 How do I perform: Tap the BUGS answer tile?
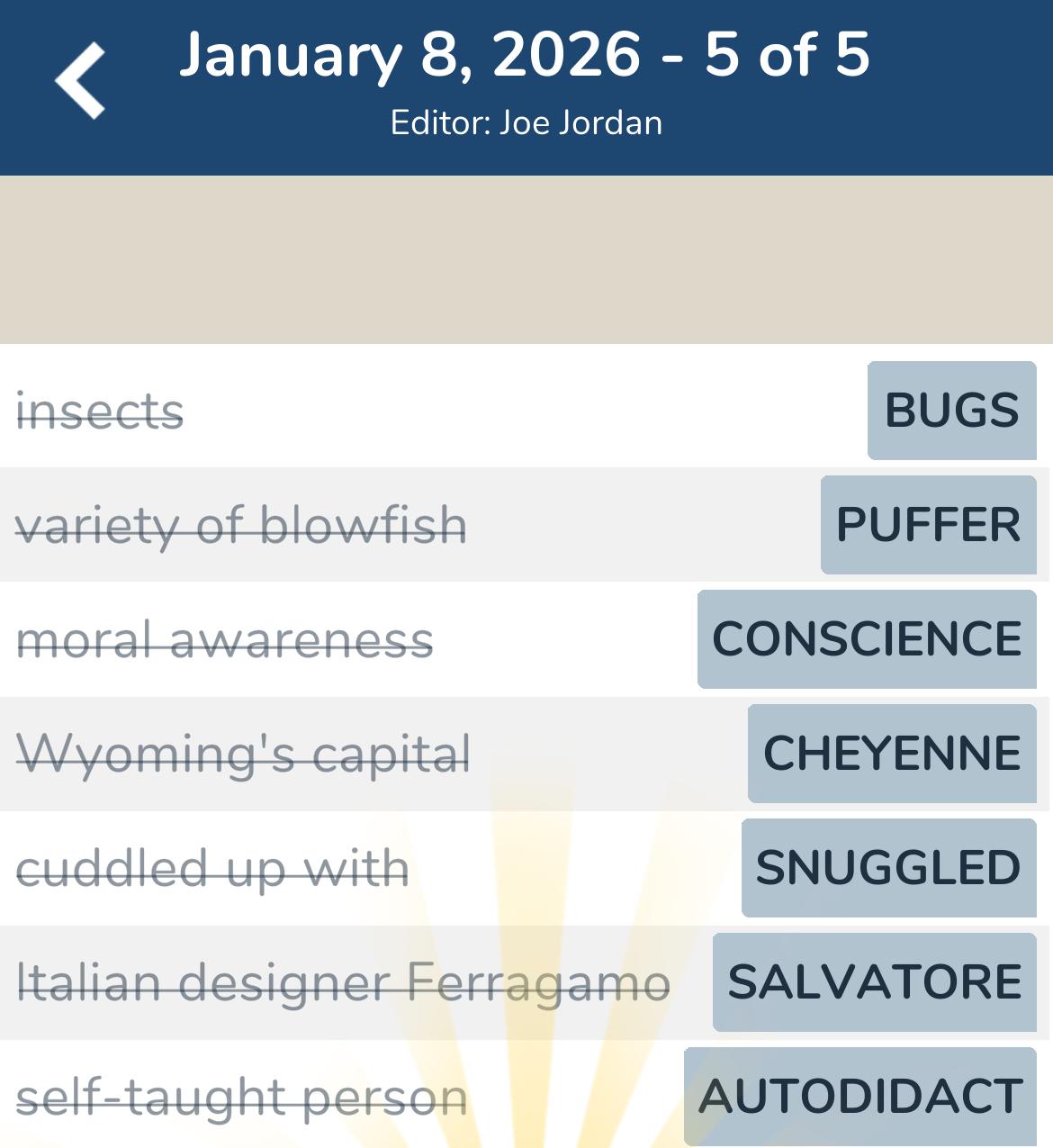pos(951,411)
